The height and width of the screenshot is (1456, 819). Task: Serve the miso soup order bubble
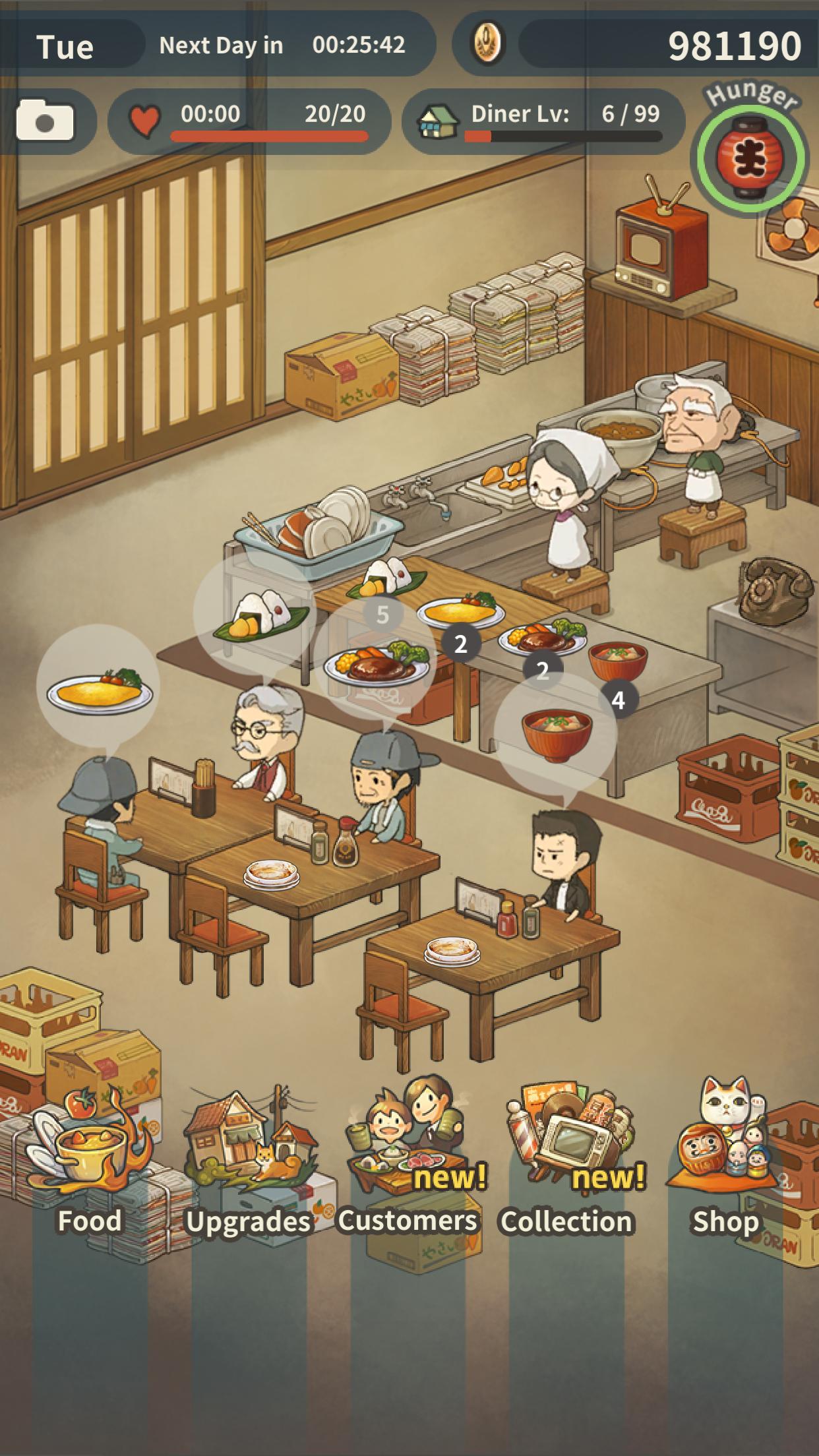(x=556, y=731)
